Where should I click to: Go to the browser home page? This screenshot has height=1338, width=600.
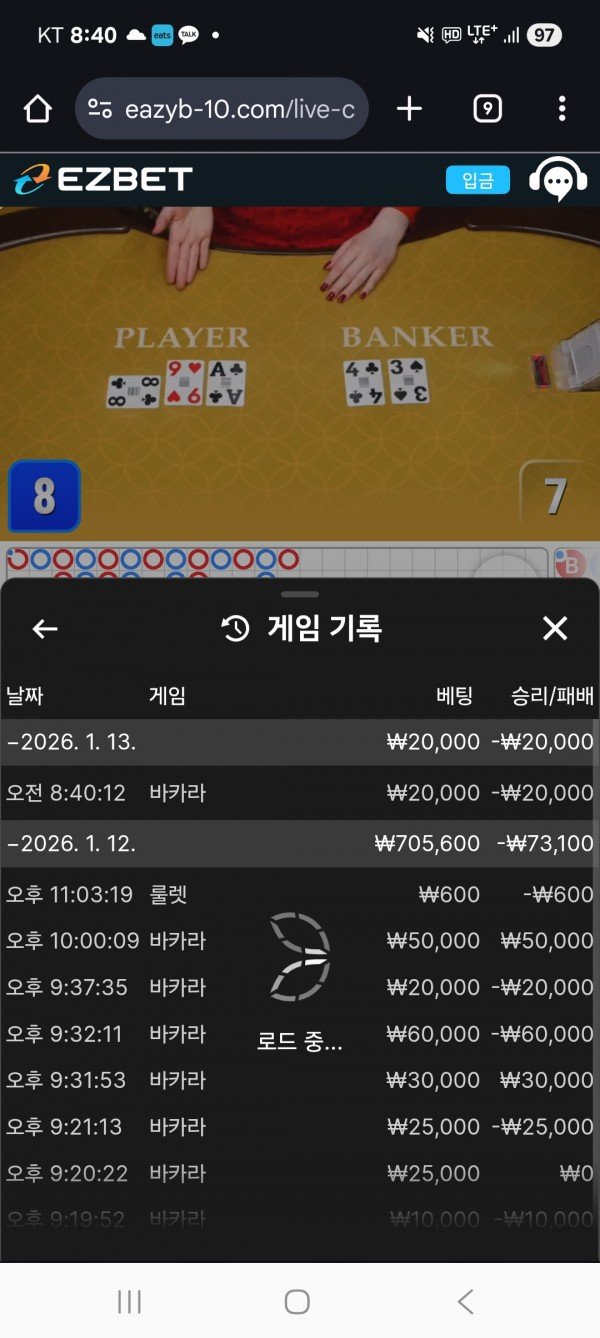(x=37, y=109)
